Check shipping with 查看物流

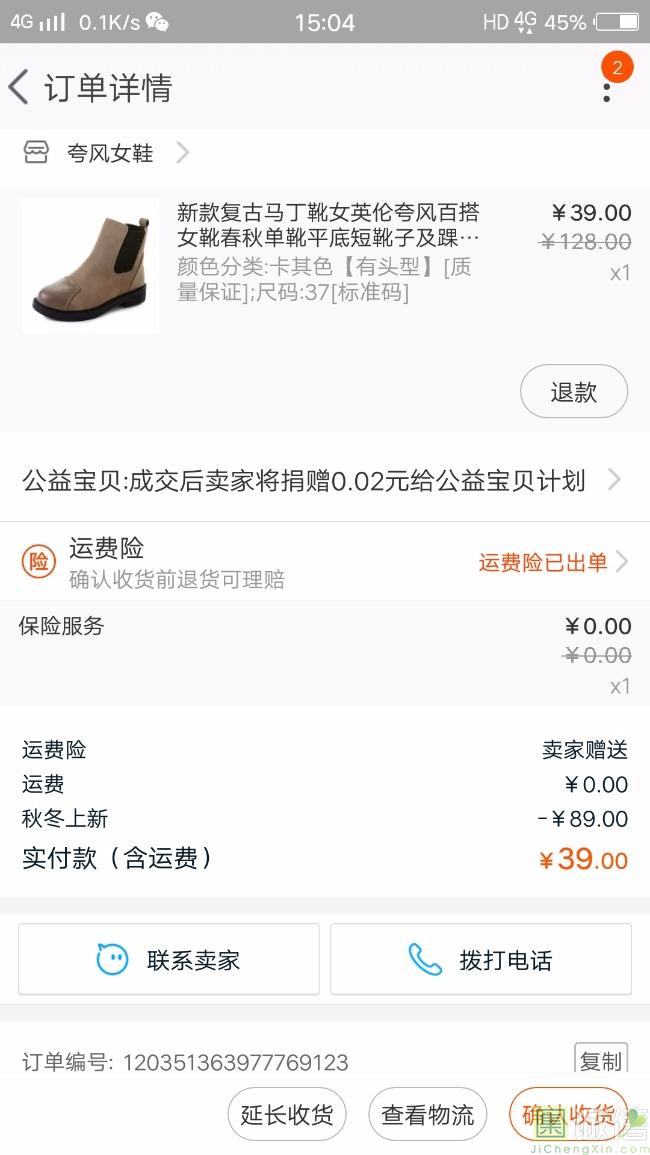[427, 1115]
